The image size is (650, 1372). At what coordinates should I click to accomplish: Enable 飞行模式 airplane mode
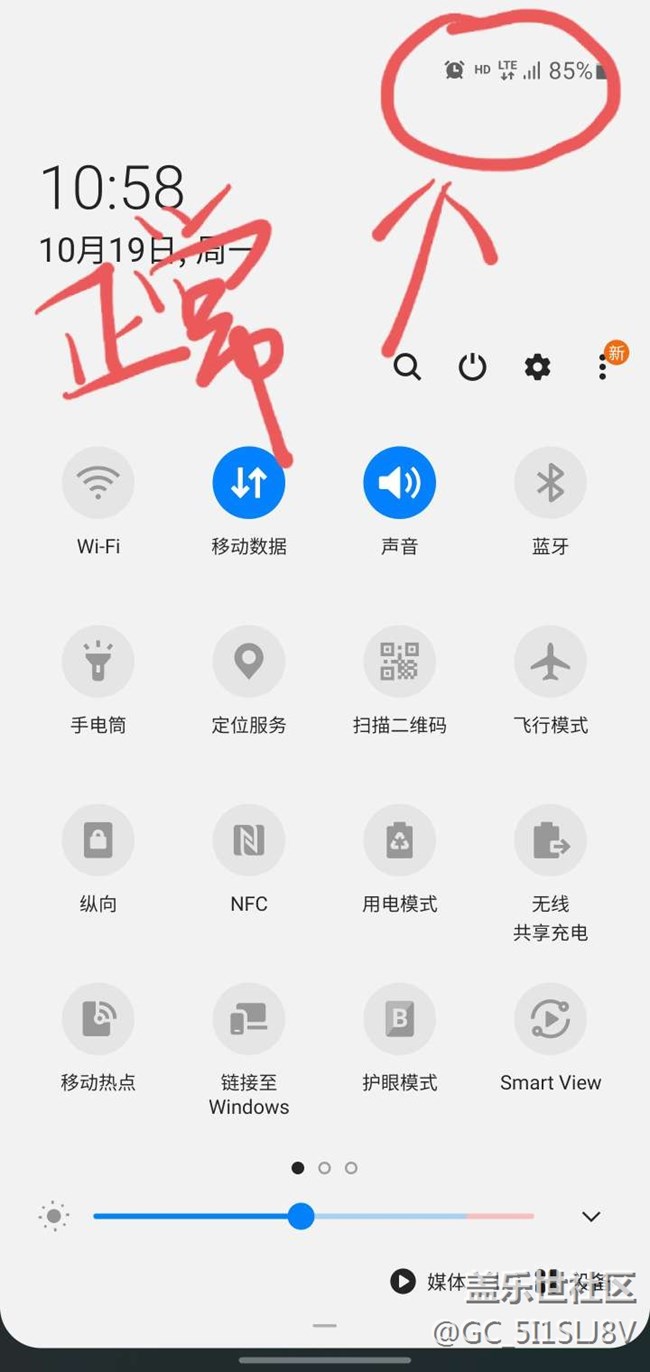click(x=550, y=662)
